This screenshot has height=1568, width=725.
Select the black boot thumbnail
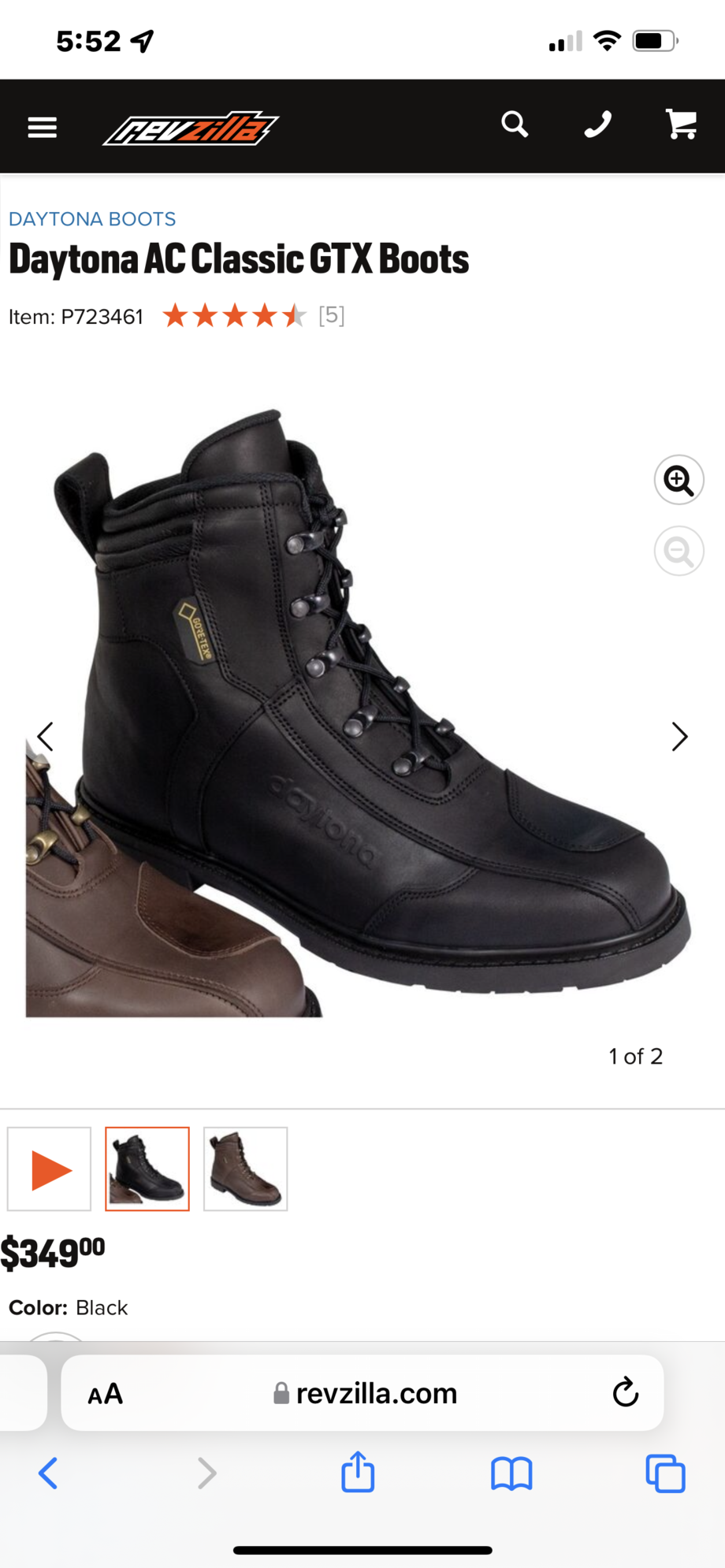(x=147, y=1169)
